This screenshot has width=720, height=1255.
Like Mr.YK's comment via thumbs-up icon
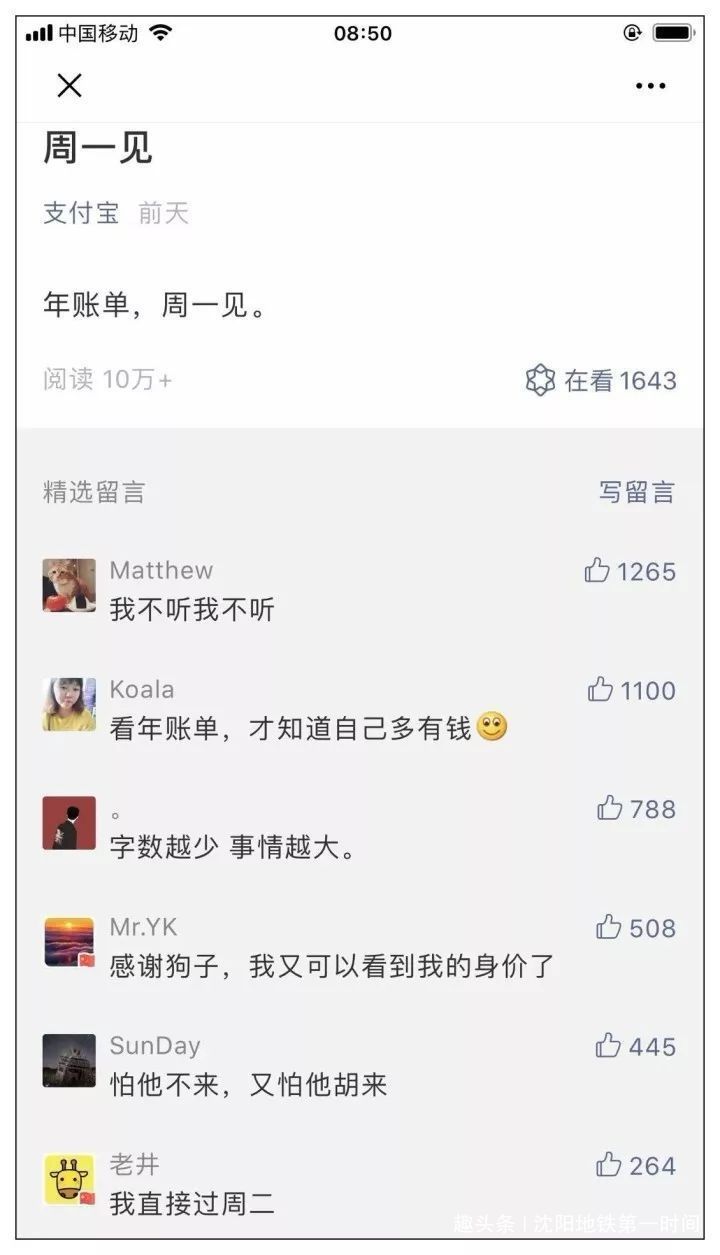[608, 928]
